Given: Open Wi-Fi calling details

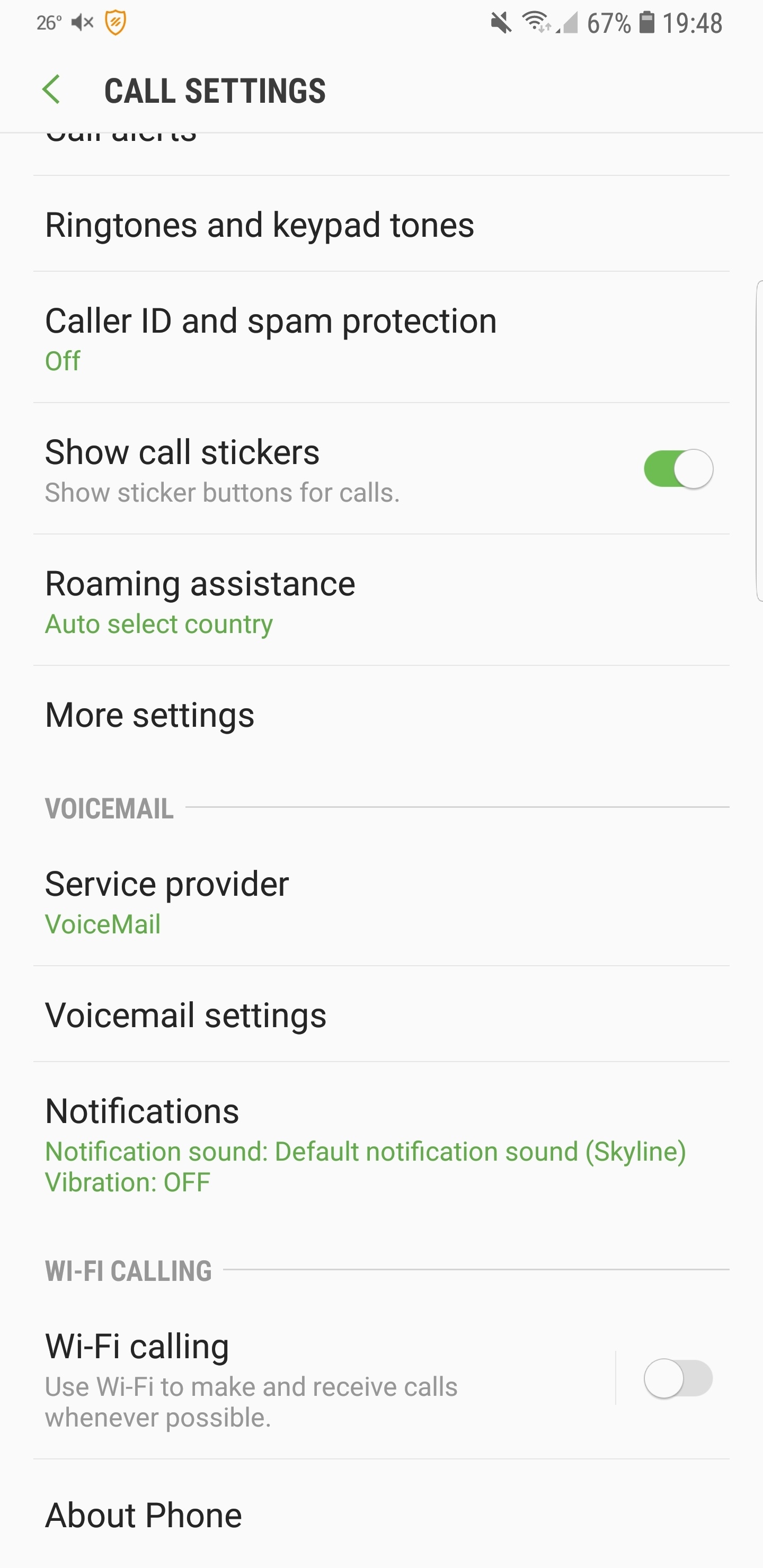Looking at the screenshot, I should [x=305, y=1378].
